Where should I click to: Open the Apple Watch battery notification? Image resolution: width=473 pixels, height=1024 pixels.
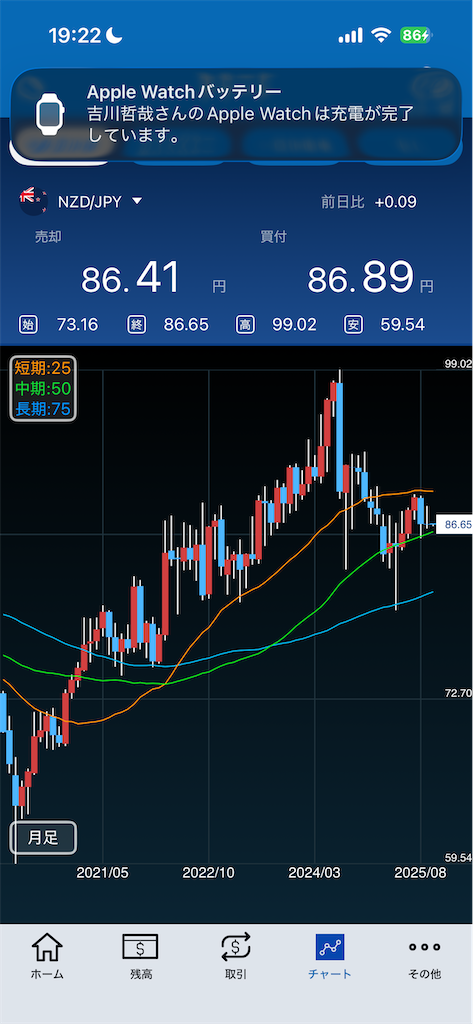click(x=236, y=114)
